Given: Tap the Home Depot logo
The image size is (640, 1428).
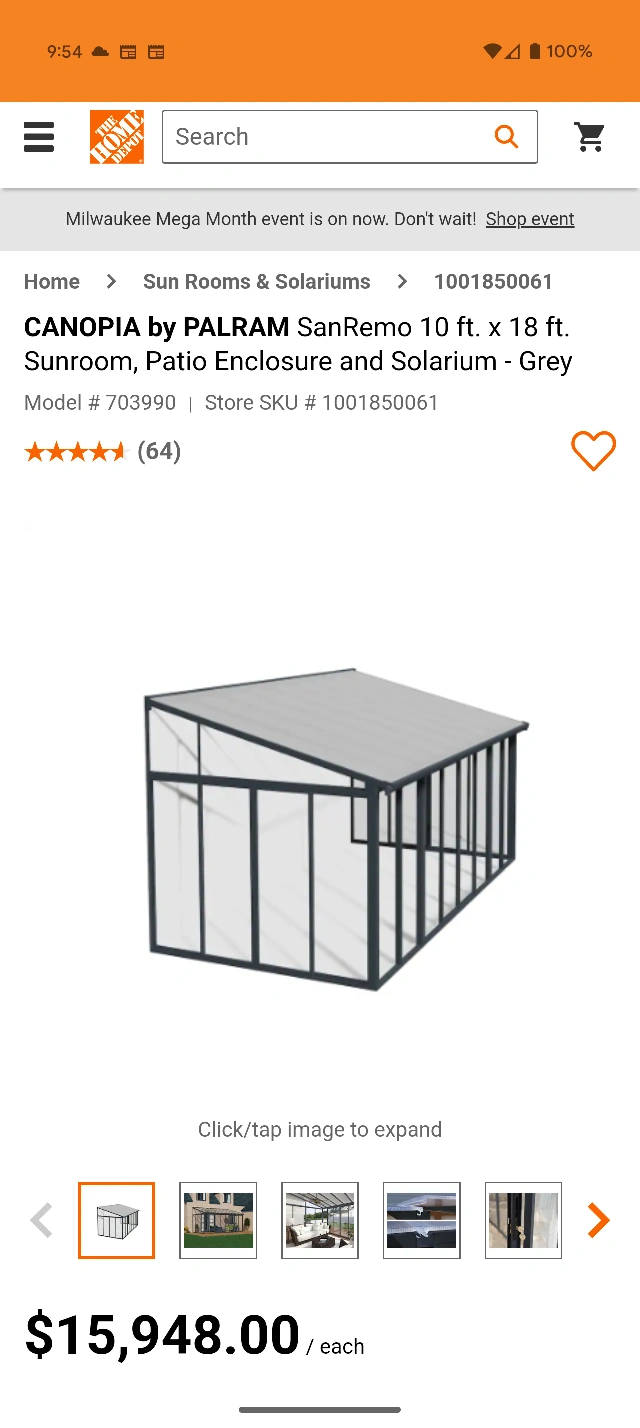Looking at the screenshot, I should [x=117, y=137].
